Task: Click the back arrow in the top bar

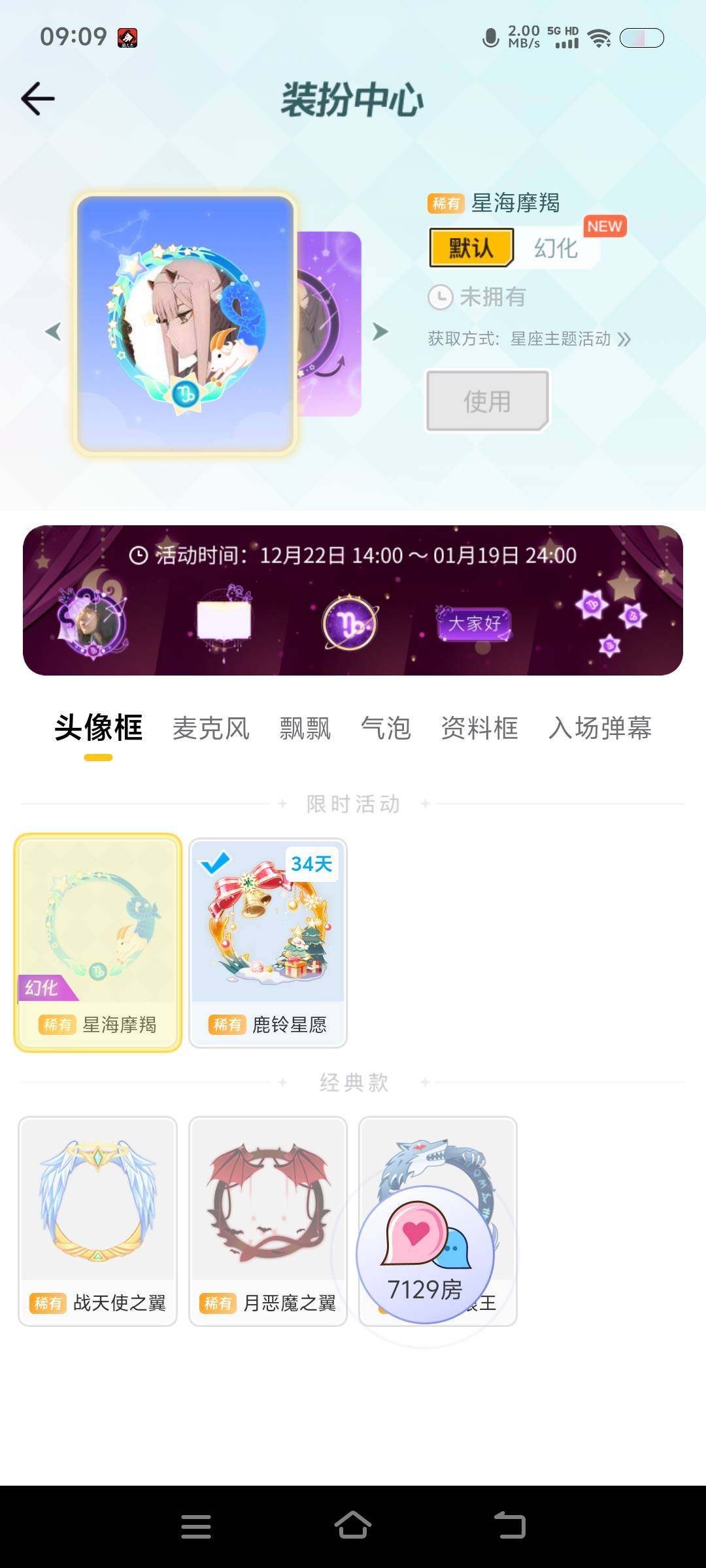Action: click(37, 98)
